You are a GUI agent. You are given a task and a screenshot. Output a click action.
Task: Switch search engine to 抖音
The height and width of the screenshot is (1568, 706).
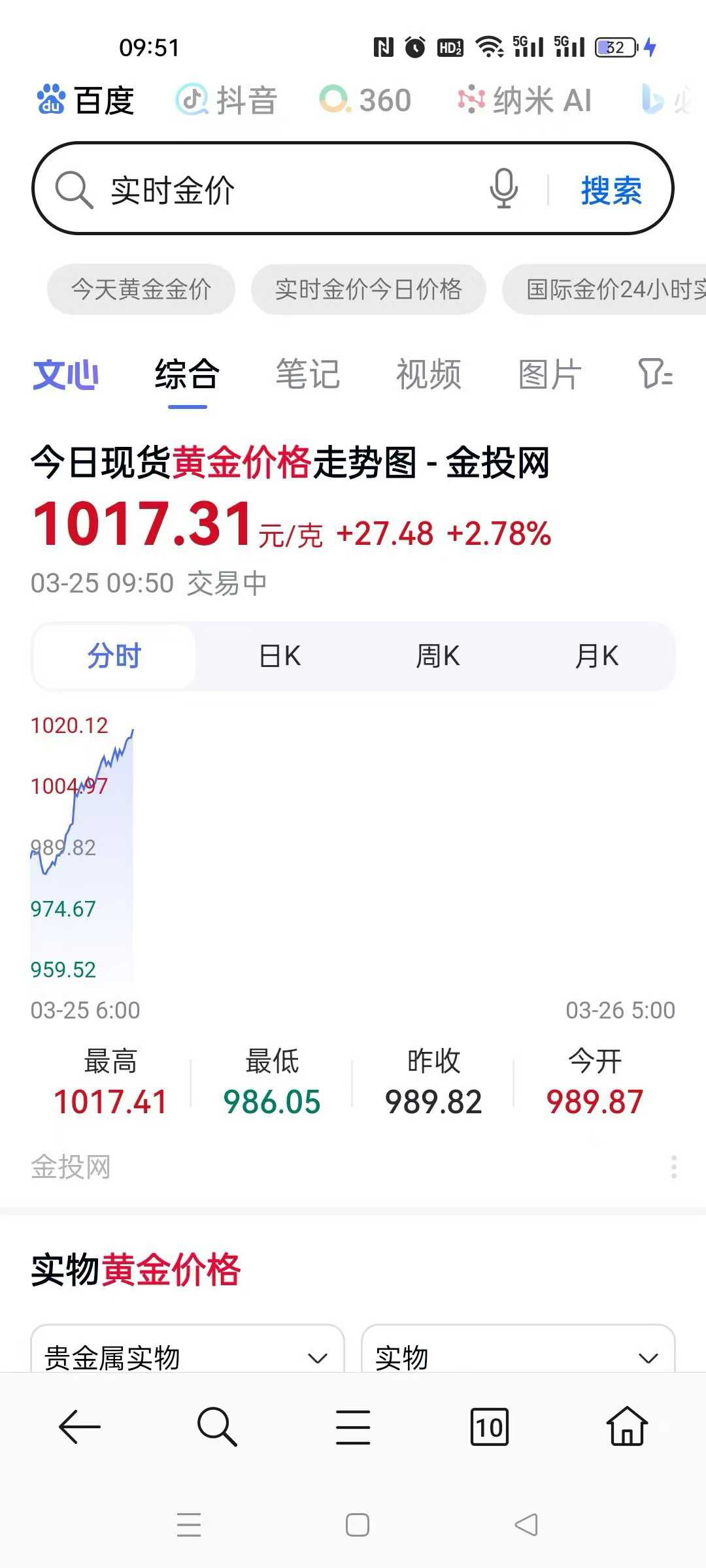[227, 101]
